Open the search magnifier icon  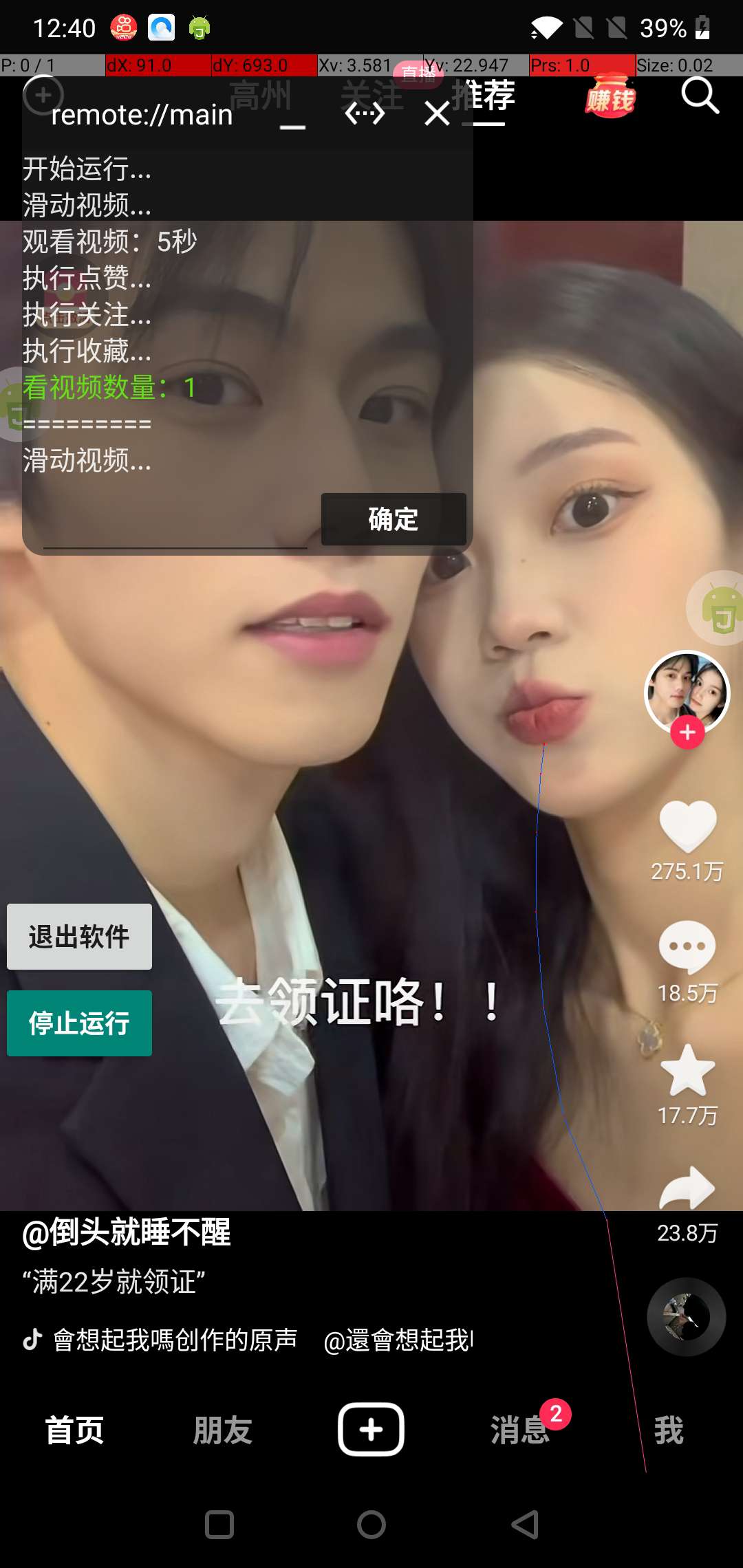click(700, 96)
